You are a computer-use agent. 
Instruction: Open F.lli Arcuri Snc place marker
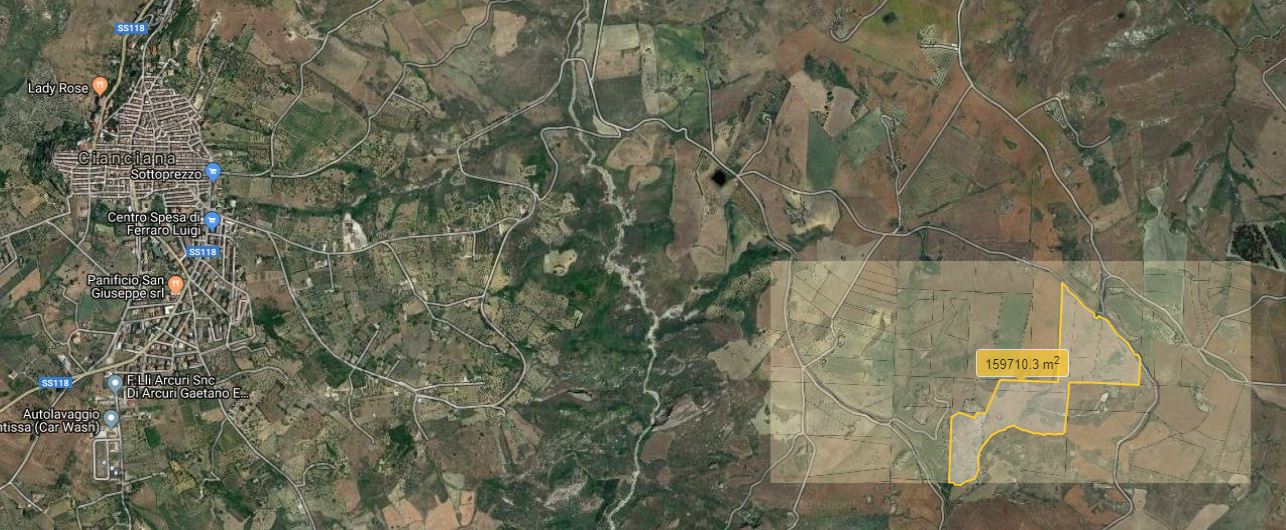coord(115,382)
